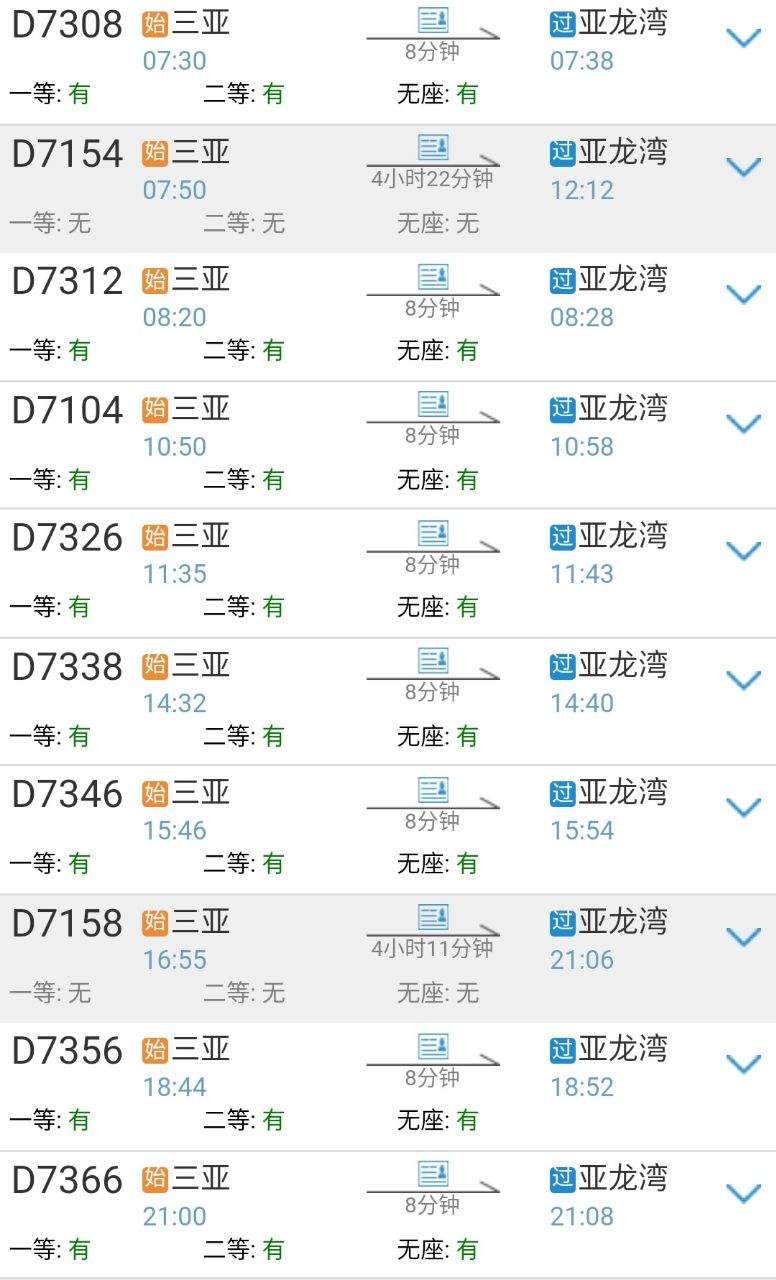Screen dimensions: 776x1280
Task: Open the D7326 train row
Action: click(x=388, y=574)
